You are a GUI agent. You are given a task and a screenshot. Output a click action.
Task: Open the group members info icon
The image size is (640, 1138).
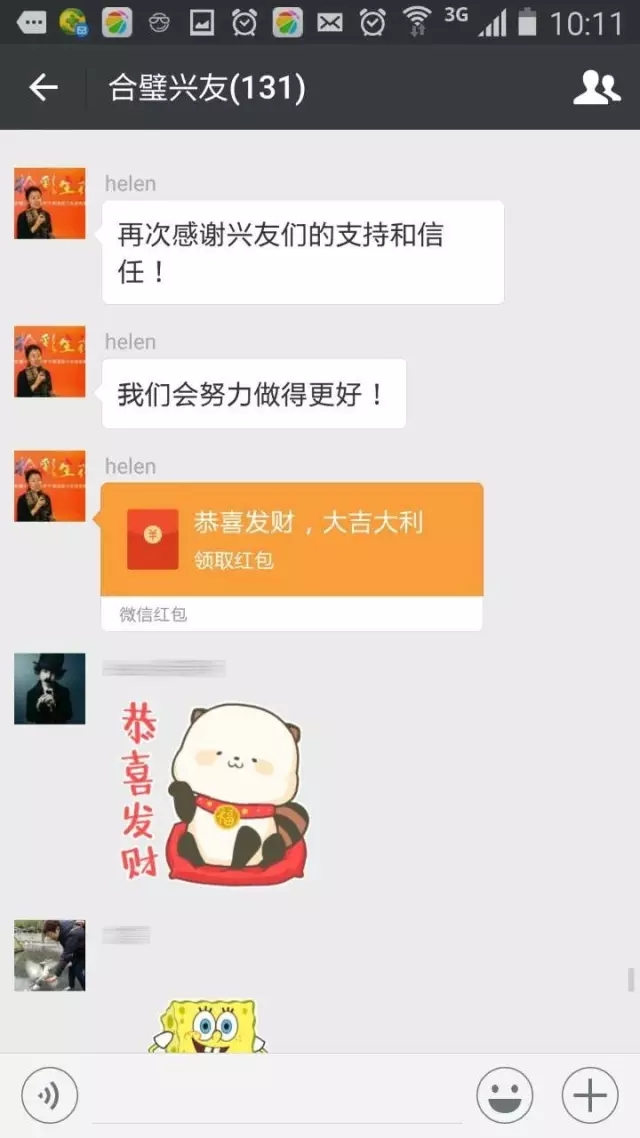tap(596, 88)
